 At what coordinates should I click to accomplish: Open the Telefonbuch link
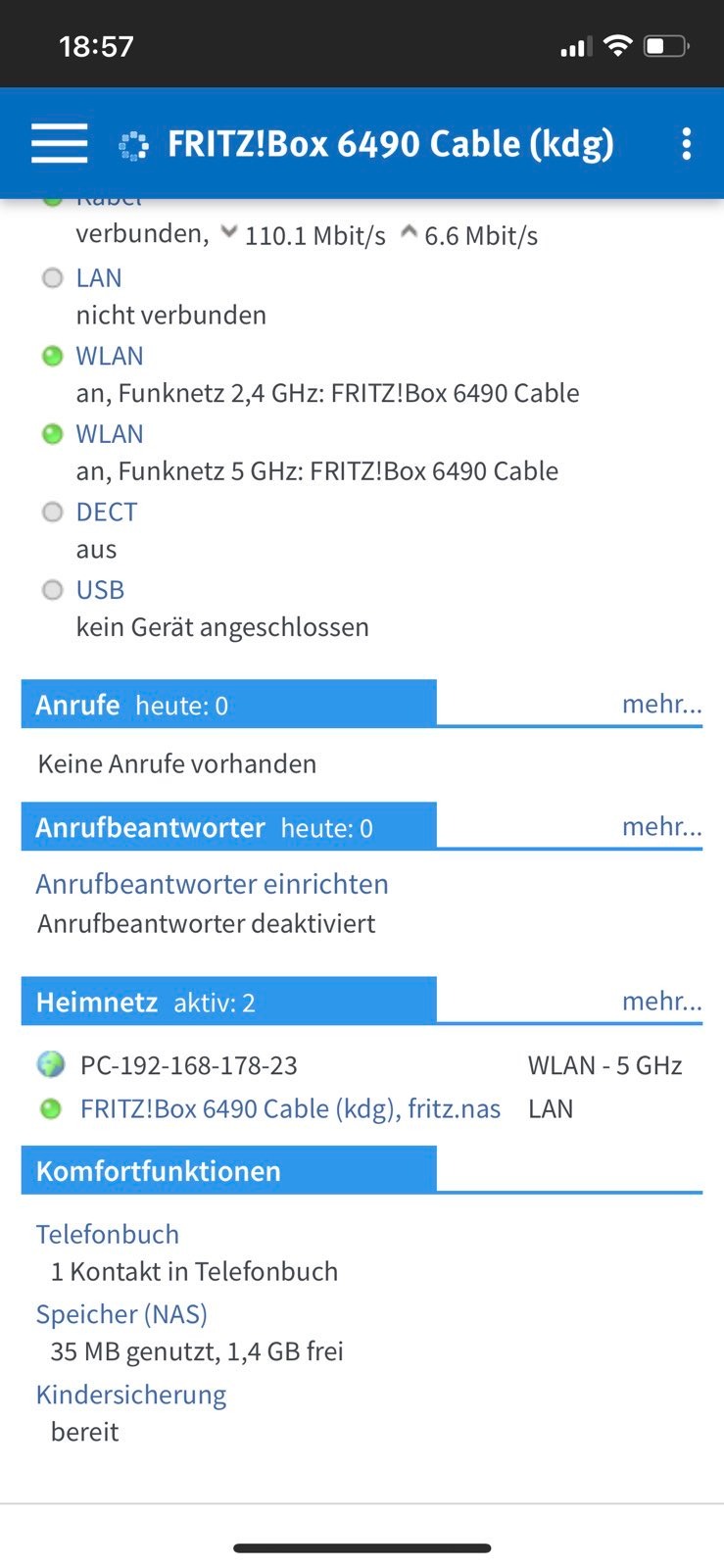pyautogui.click(x=108, y=1234)
